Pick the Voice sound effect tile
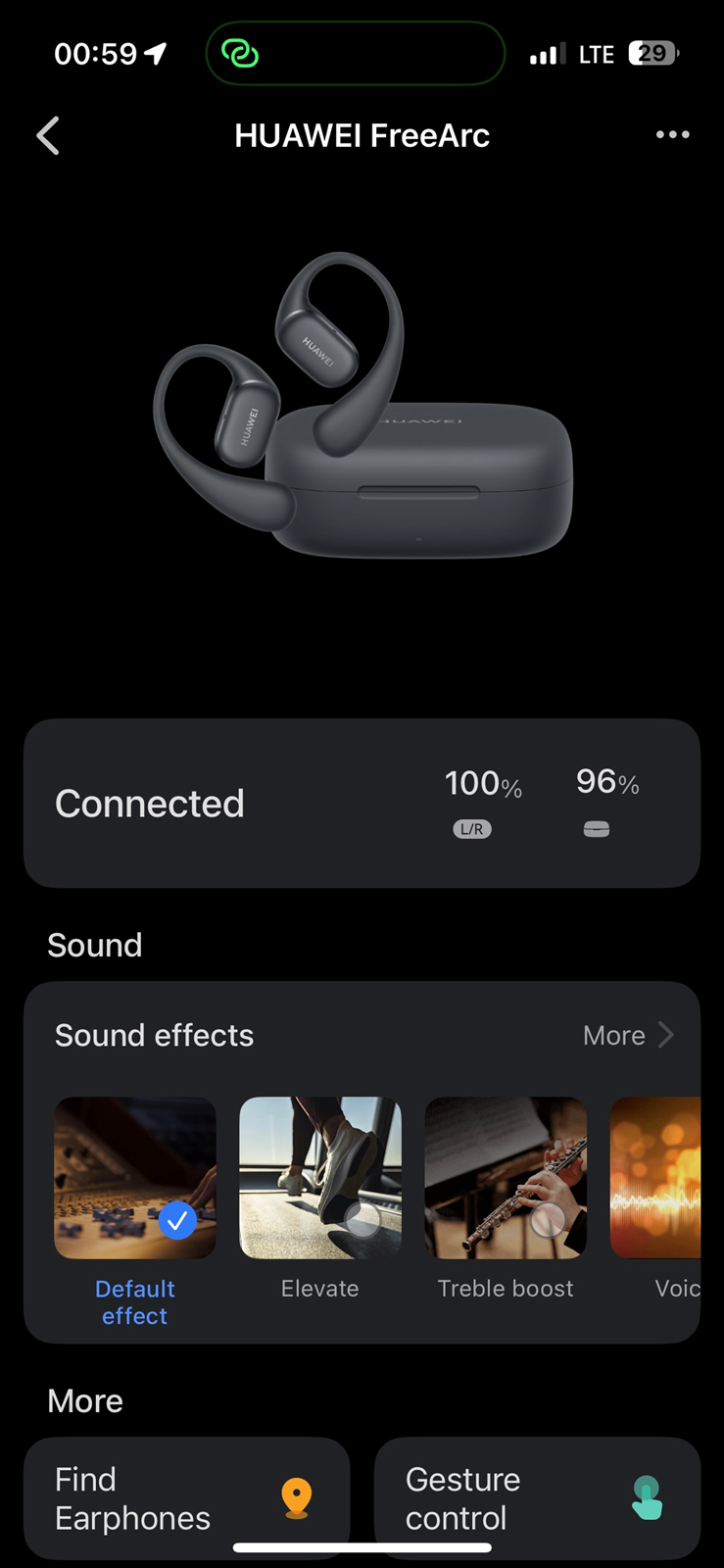The width and height of the screenshot is (724, 1568). [x=656, y=1178]
